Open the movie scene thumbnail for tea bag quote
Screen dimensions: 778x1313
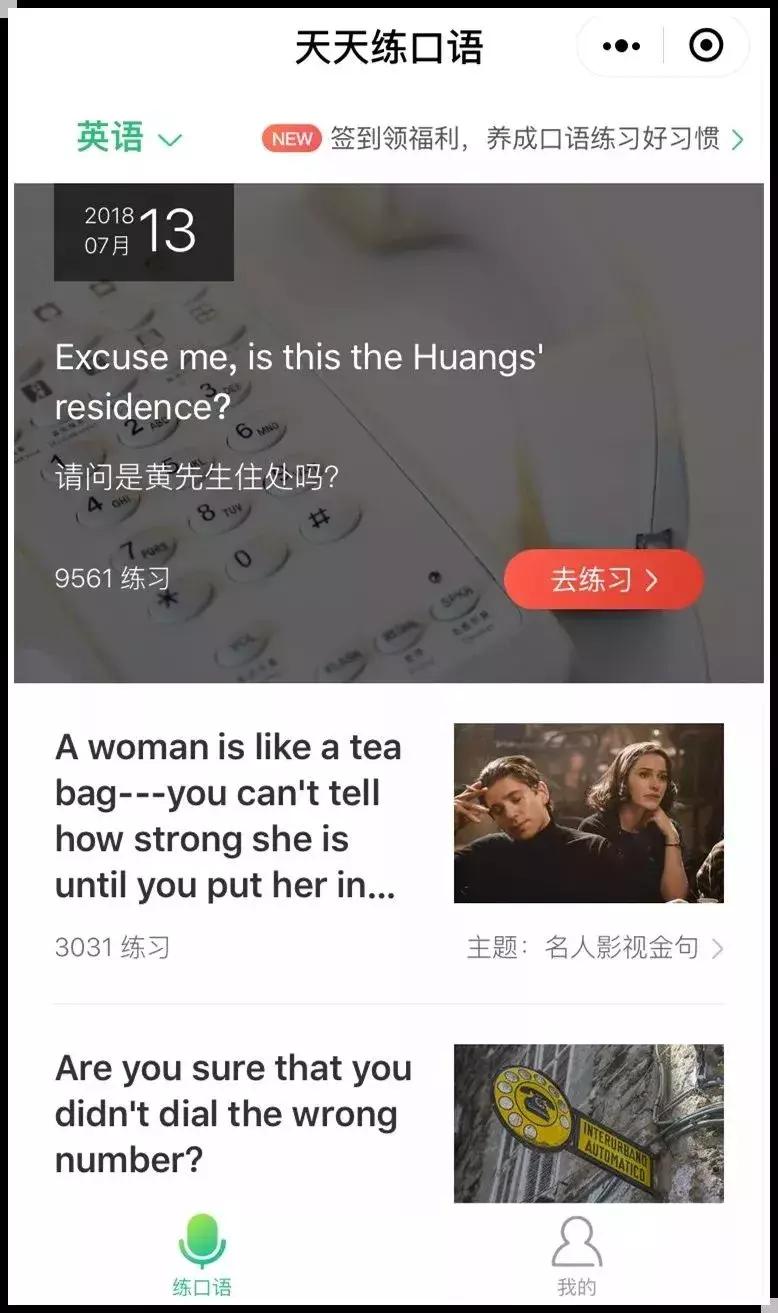click(x=588, y=812)
